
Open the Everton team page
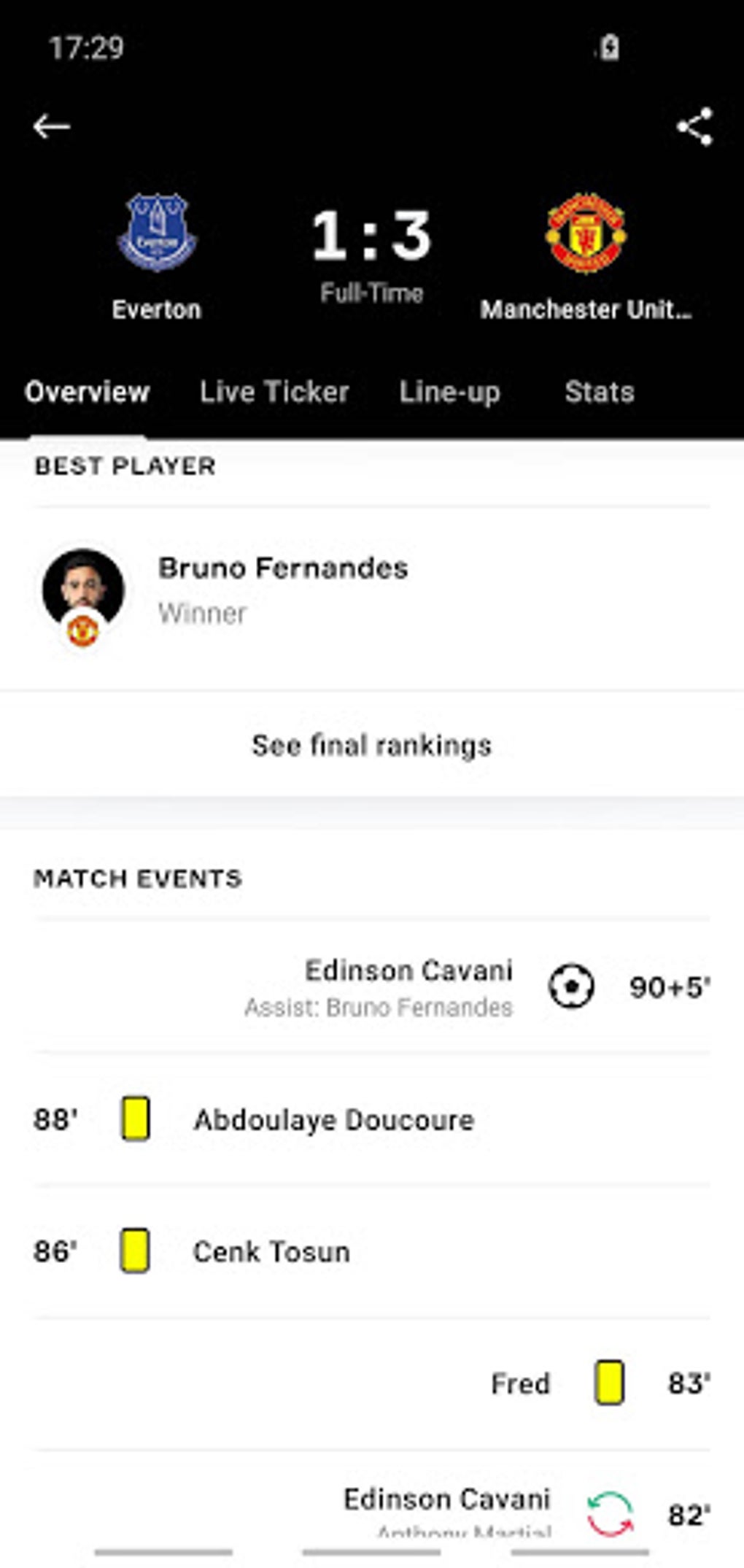click(157, 255)
